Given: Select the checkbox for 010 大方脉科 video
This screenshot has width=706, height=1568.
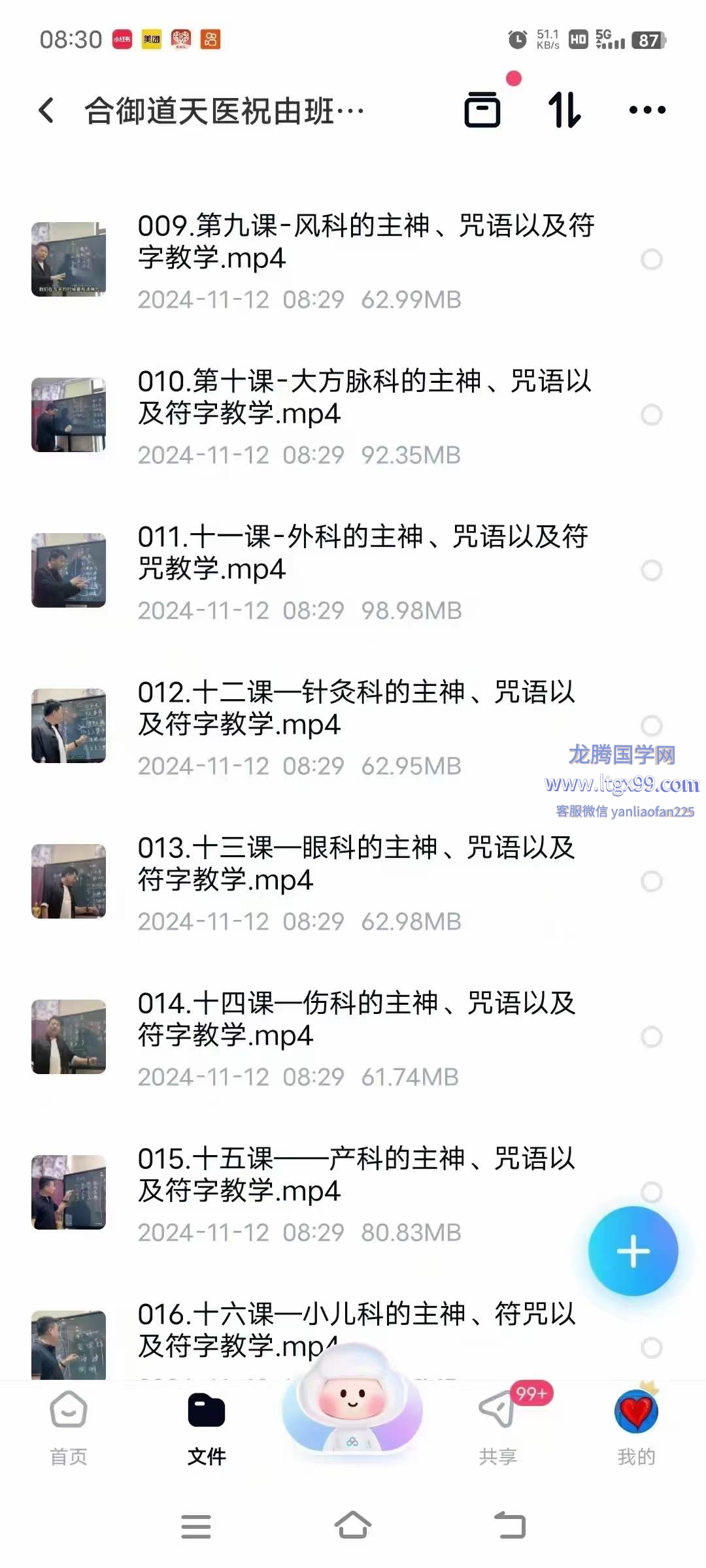Looking at the screenshot, I should (651, 415).
